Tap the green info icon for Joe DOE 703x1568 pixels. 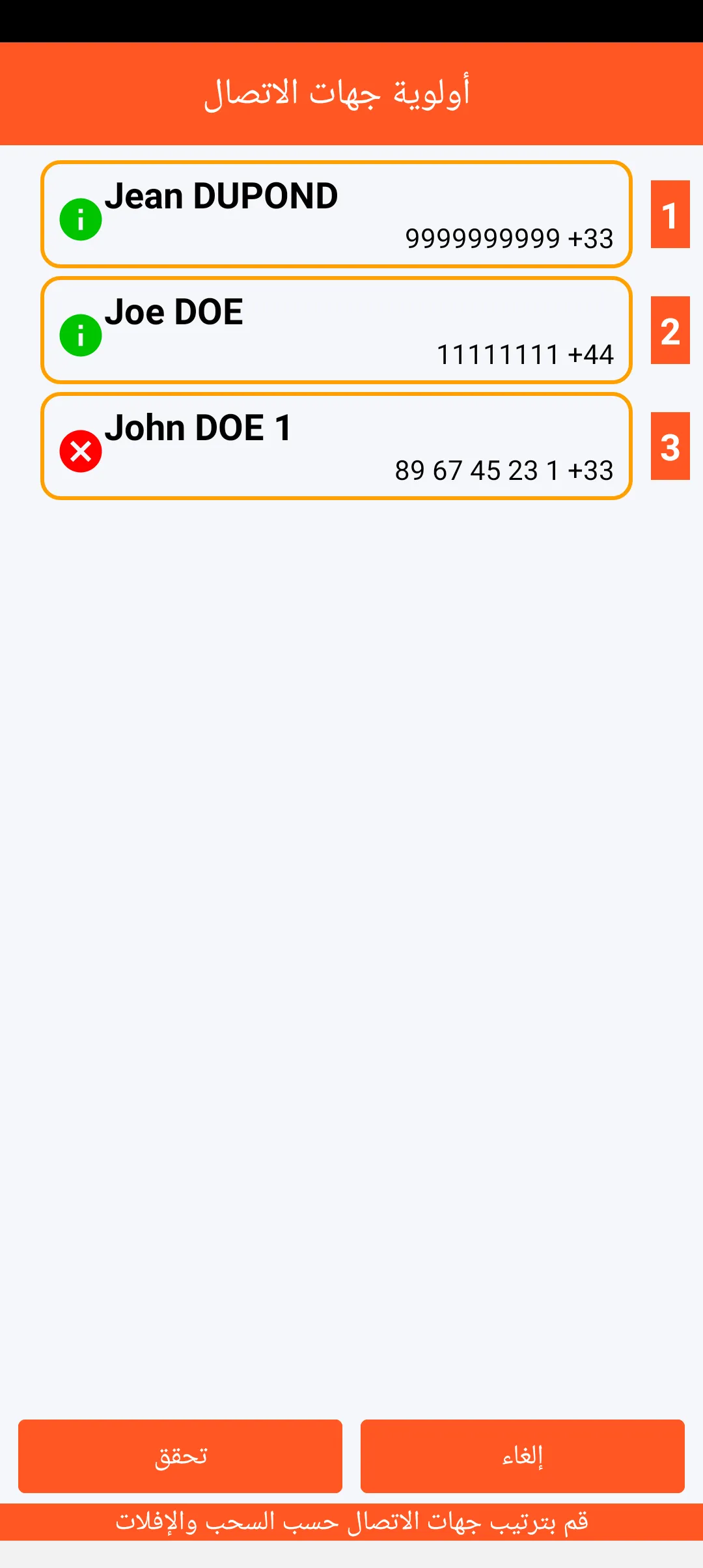click(81, 335)
